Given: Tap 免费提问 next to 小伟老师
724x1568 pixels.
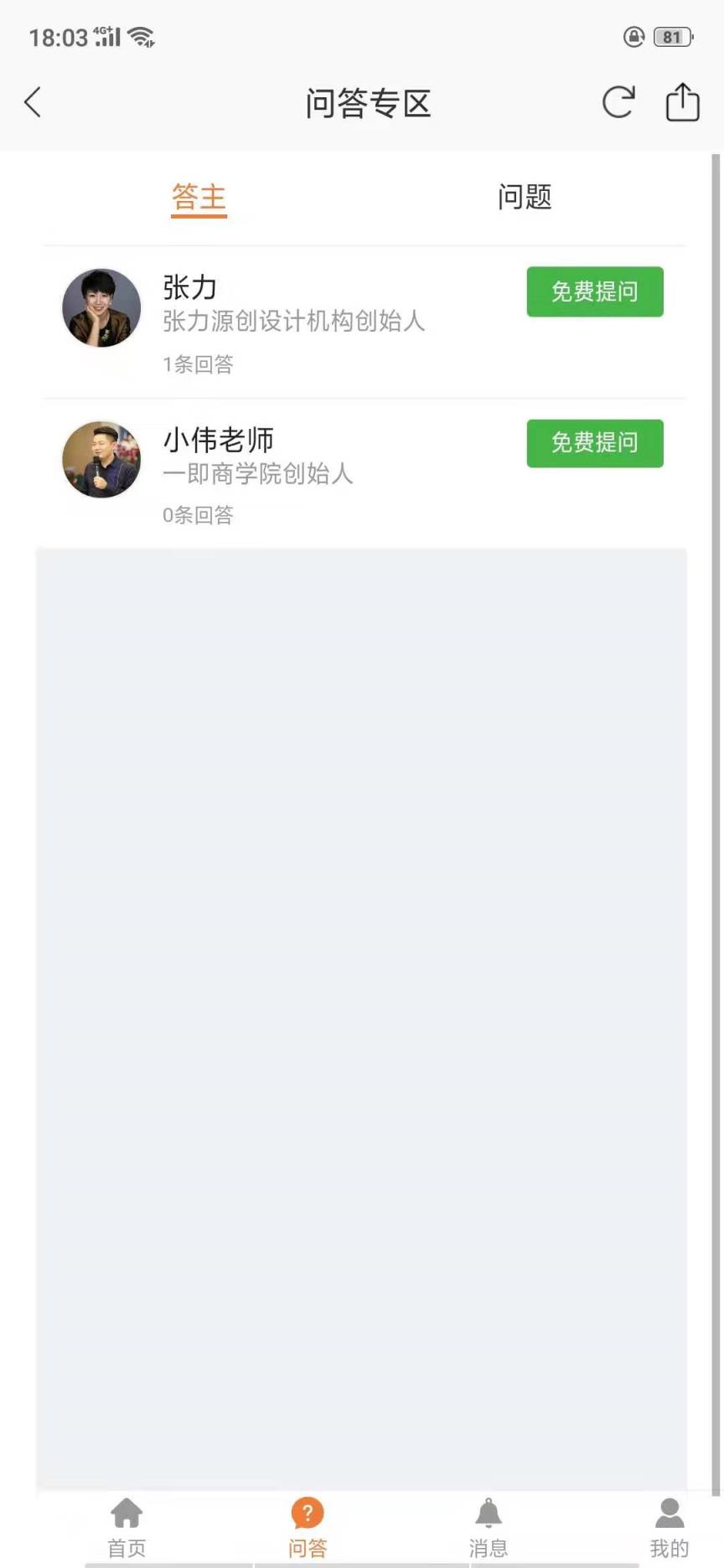Looking at the screenshot, I should click(x=594, y=443).
